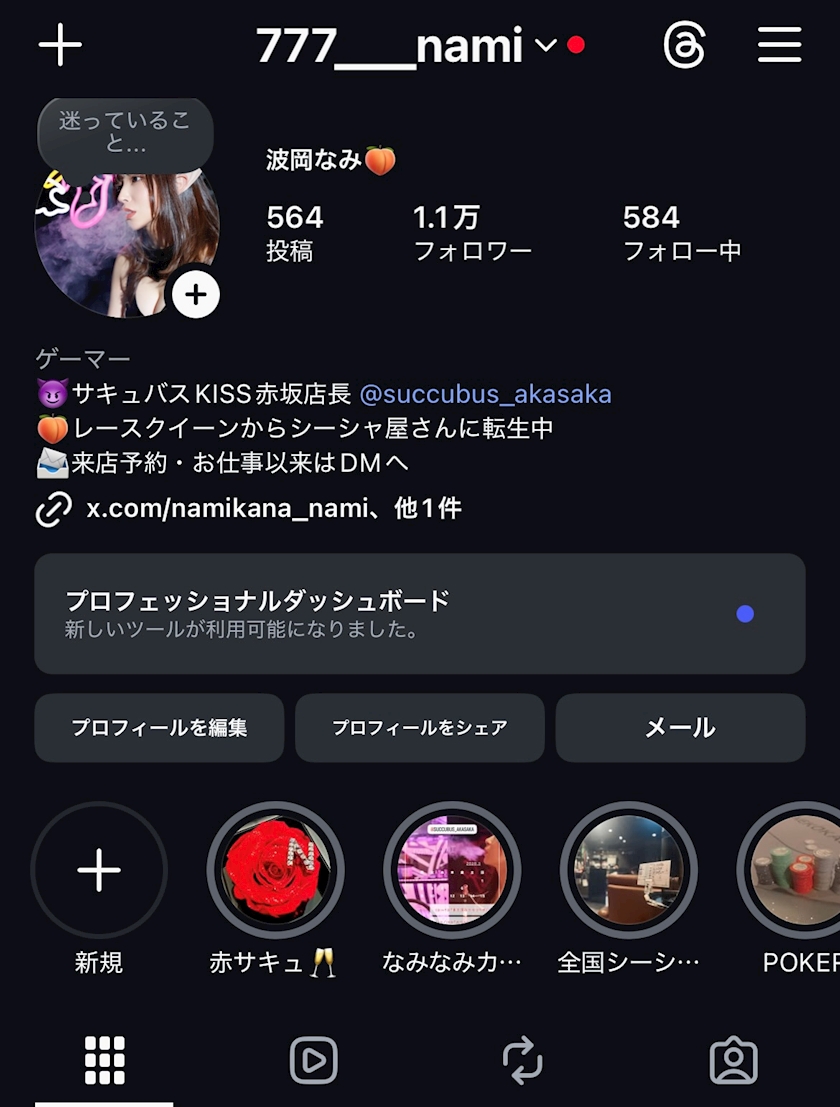Create a 新規 story highlight
The height and width of the screenshot is (1107, 840).
(99, 871)
